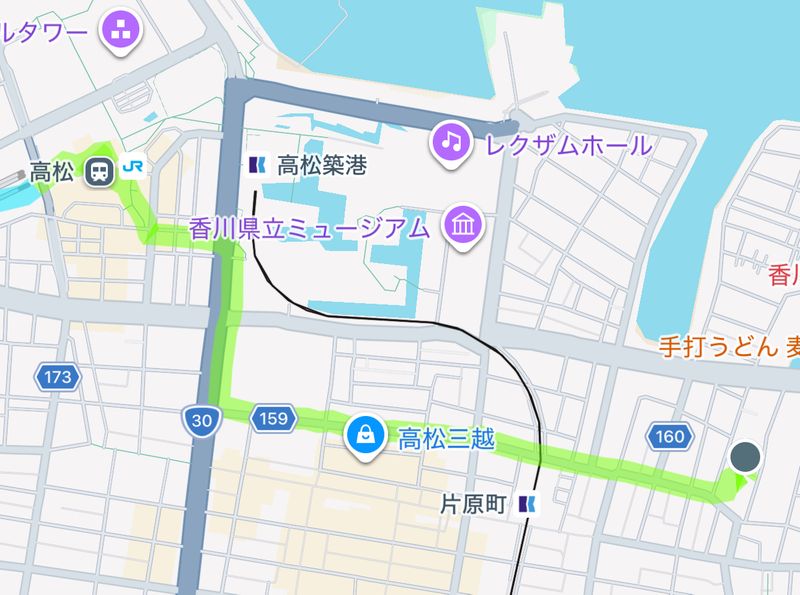Select the 高松築港 station marker
The image size is (800, 595).
click(x=258, y=164)
